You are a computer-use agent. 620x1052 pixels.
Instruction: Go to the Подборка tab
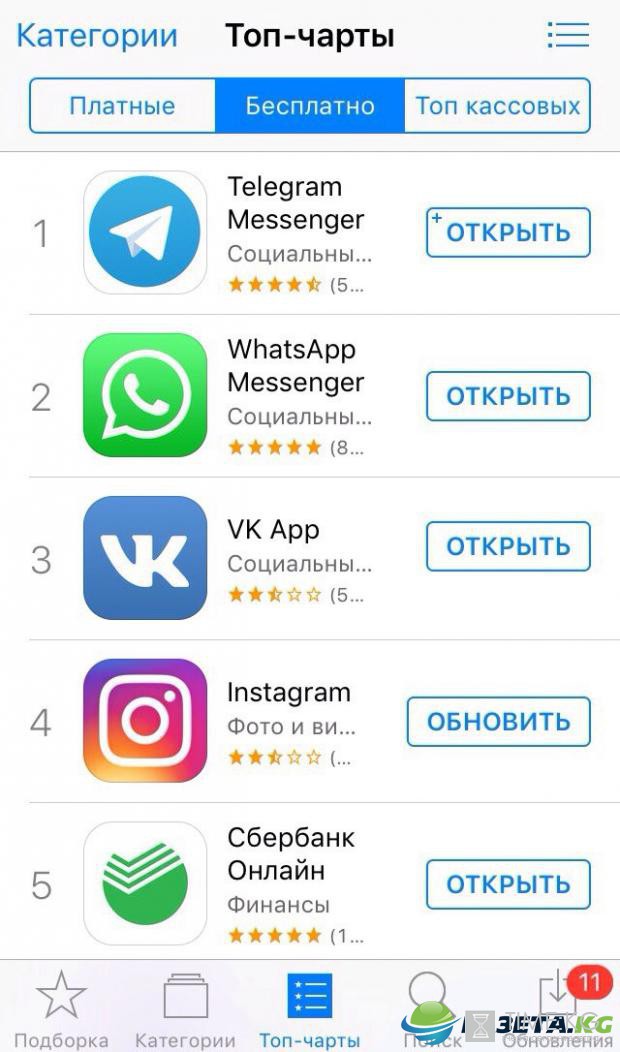click(x=61, y=1008)
